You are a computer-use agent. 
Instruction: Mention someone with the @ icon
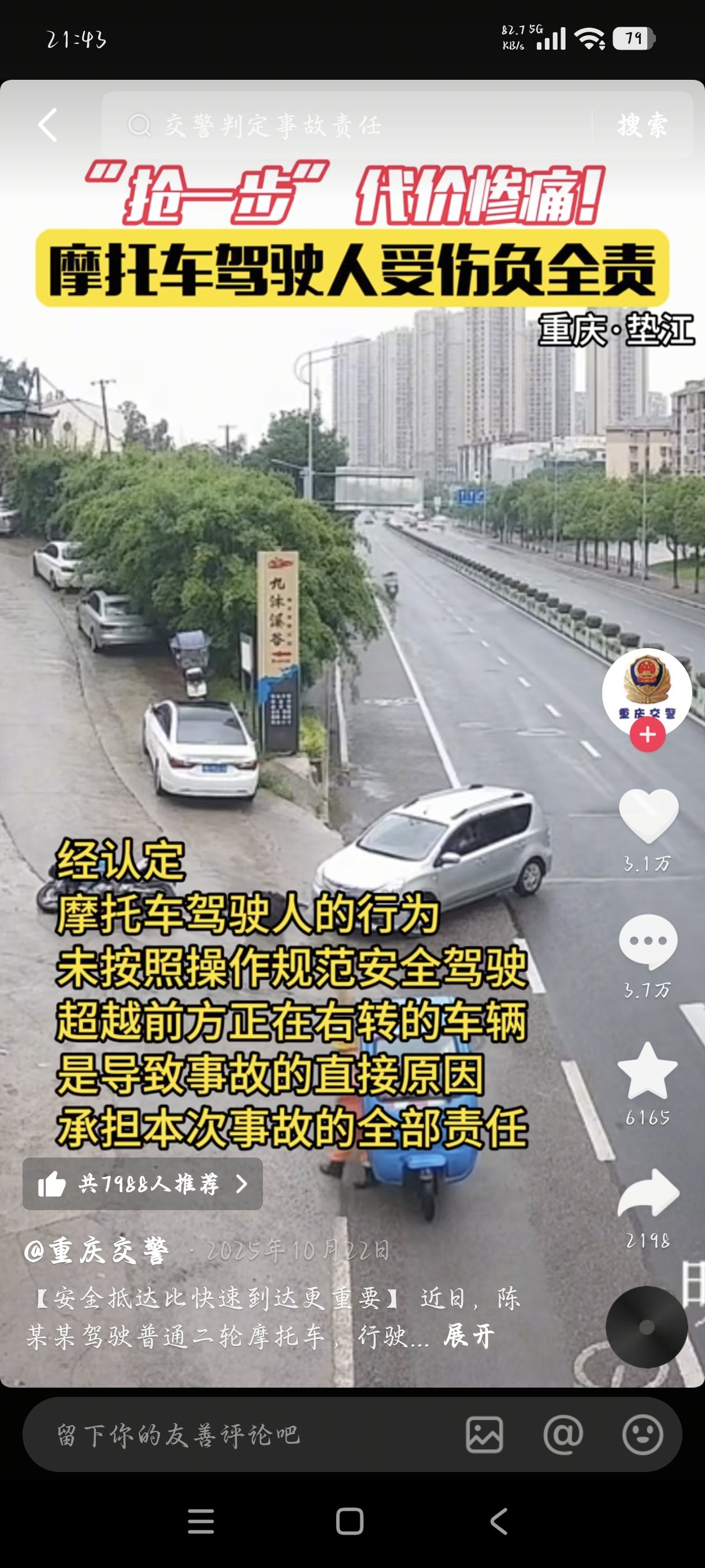[563, 1434]
